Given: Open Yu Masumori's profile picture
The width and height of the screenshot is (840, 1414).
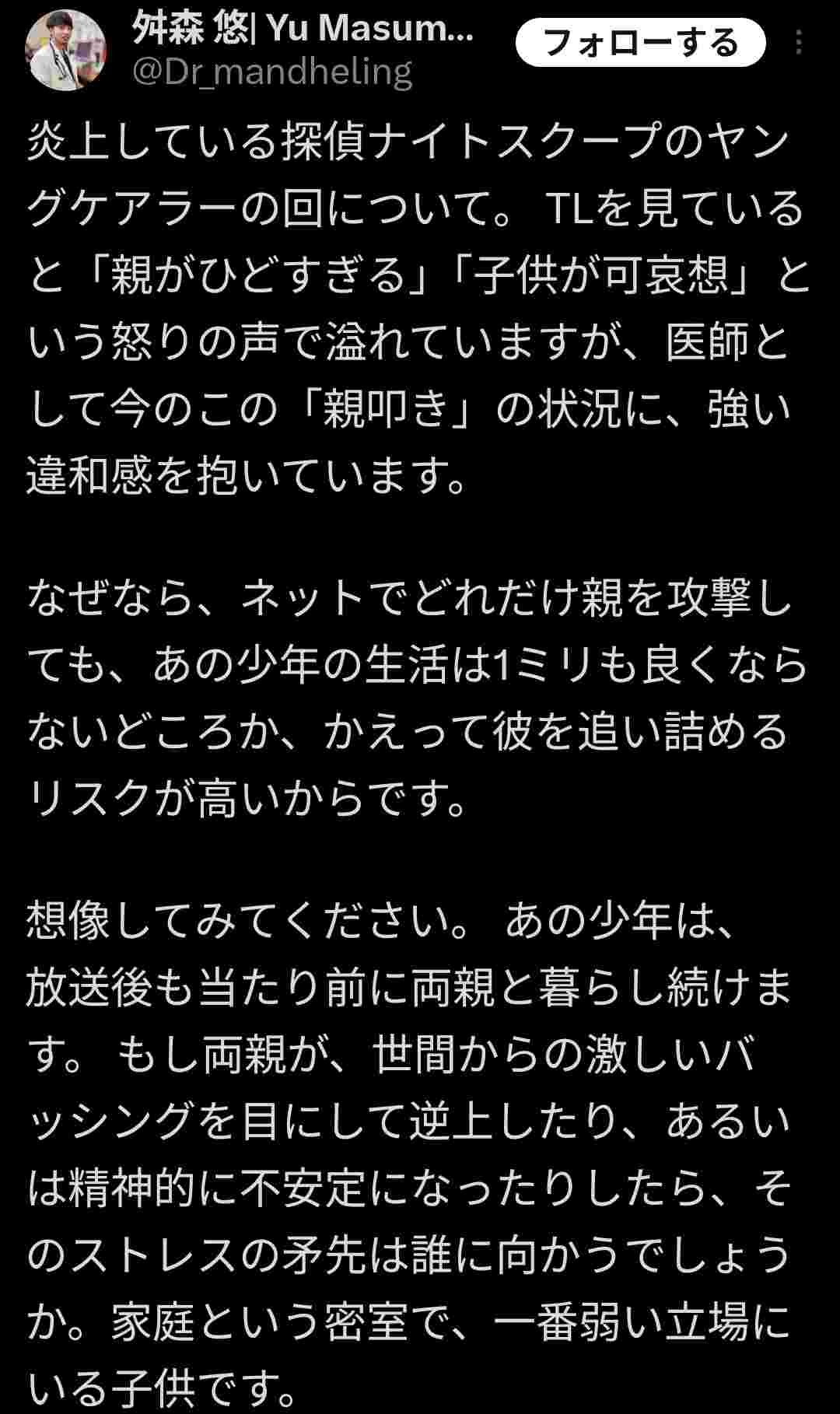Looking at the screenshot, I should point(67,51).
